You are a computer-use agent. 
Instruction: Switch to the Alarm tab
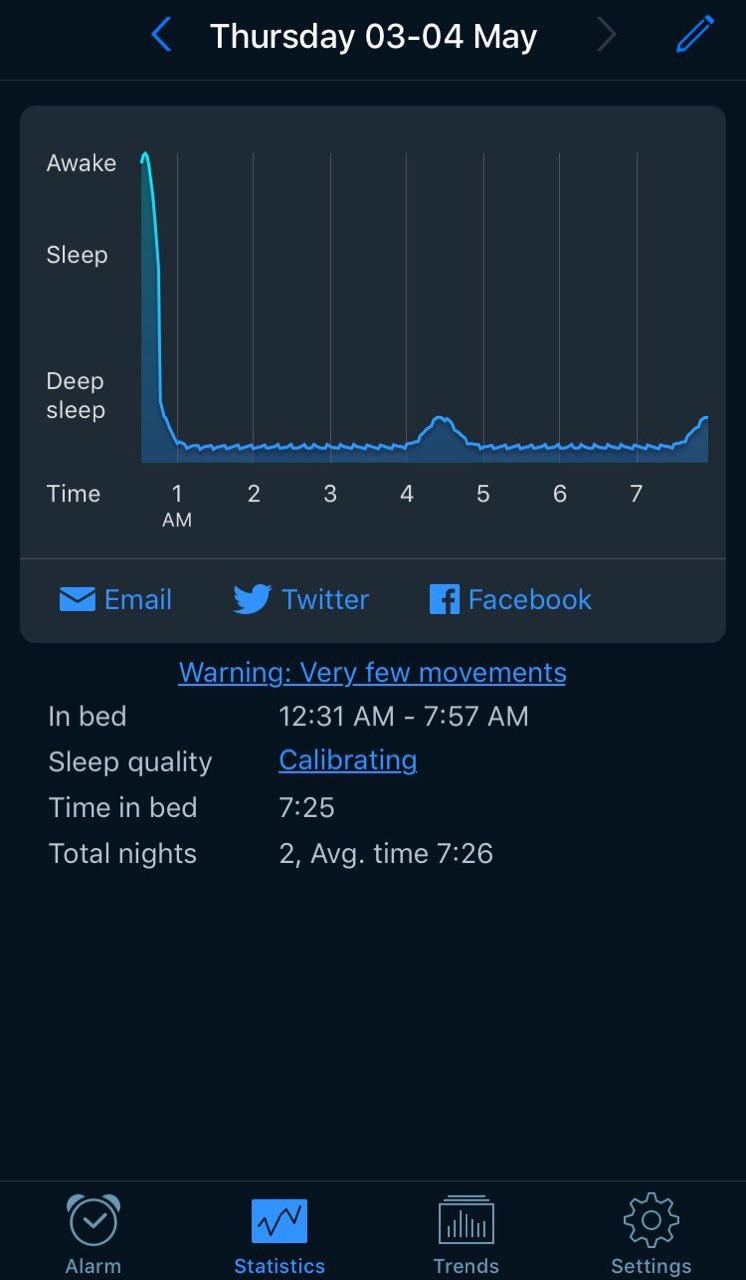[x=93, y=1233]
